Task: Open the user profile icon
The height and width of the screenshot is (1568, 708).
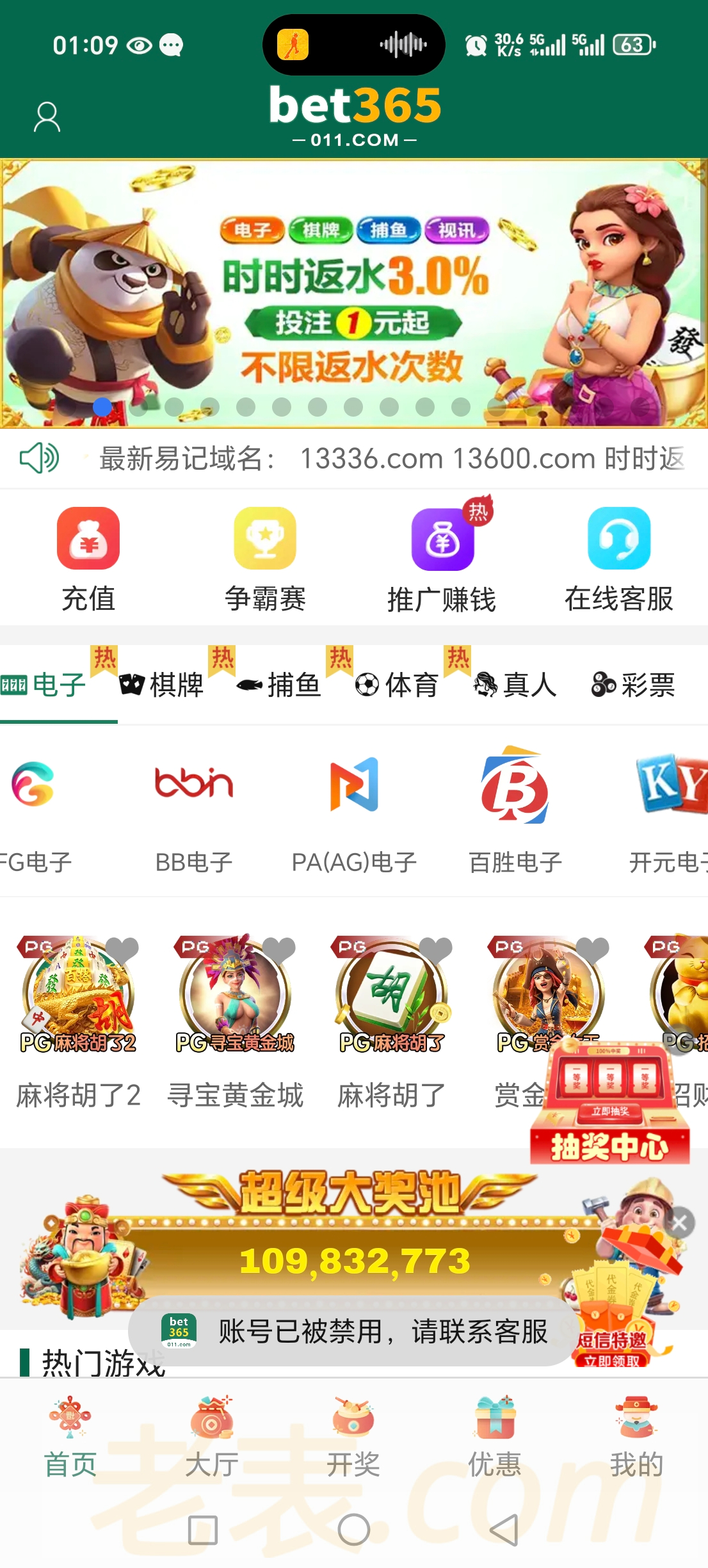Action: tap(47, 117)
